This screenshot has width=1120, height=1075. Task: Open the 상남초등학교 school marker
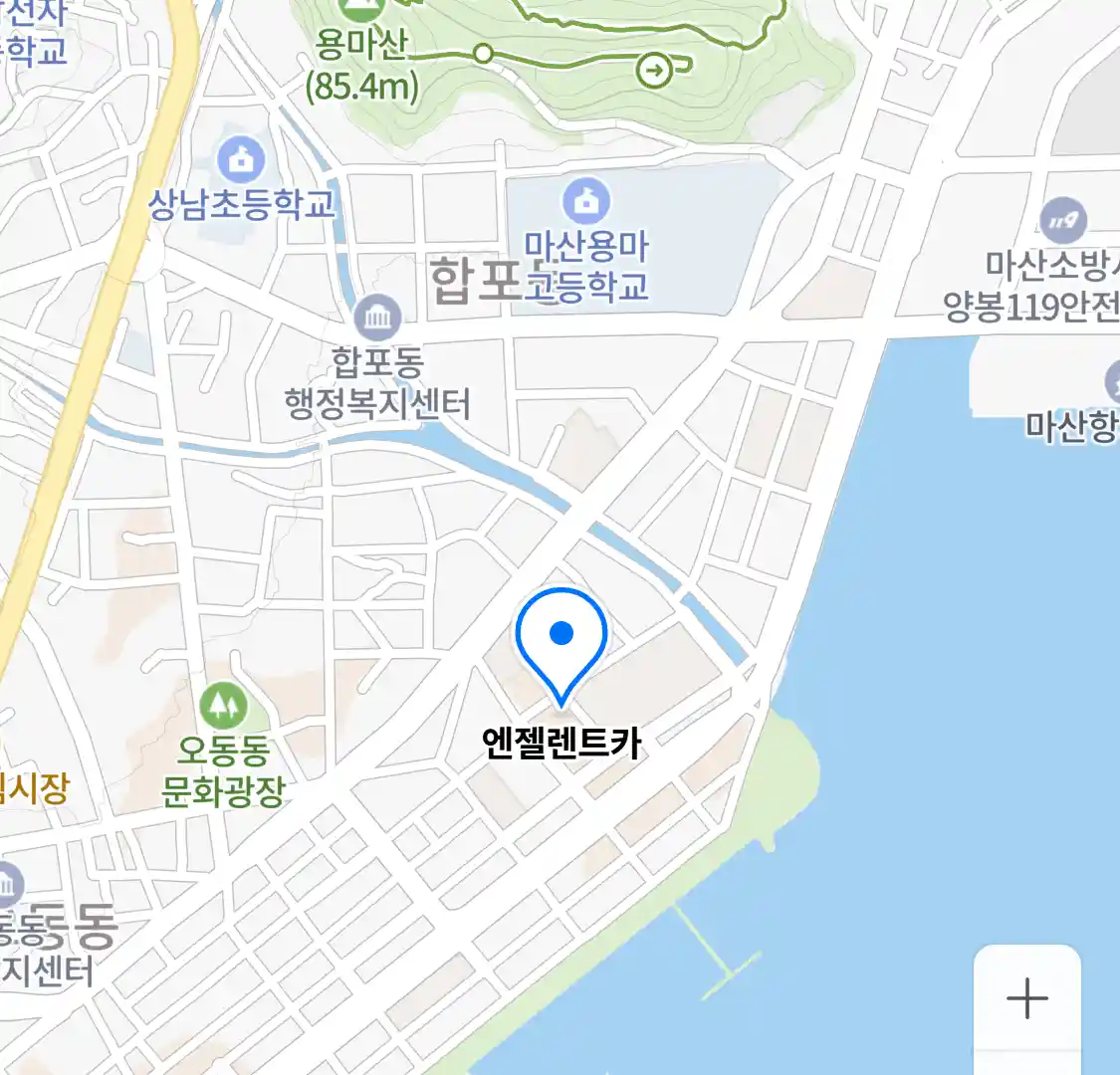(241, 159)
